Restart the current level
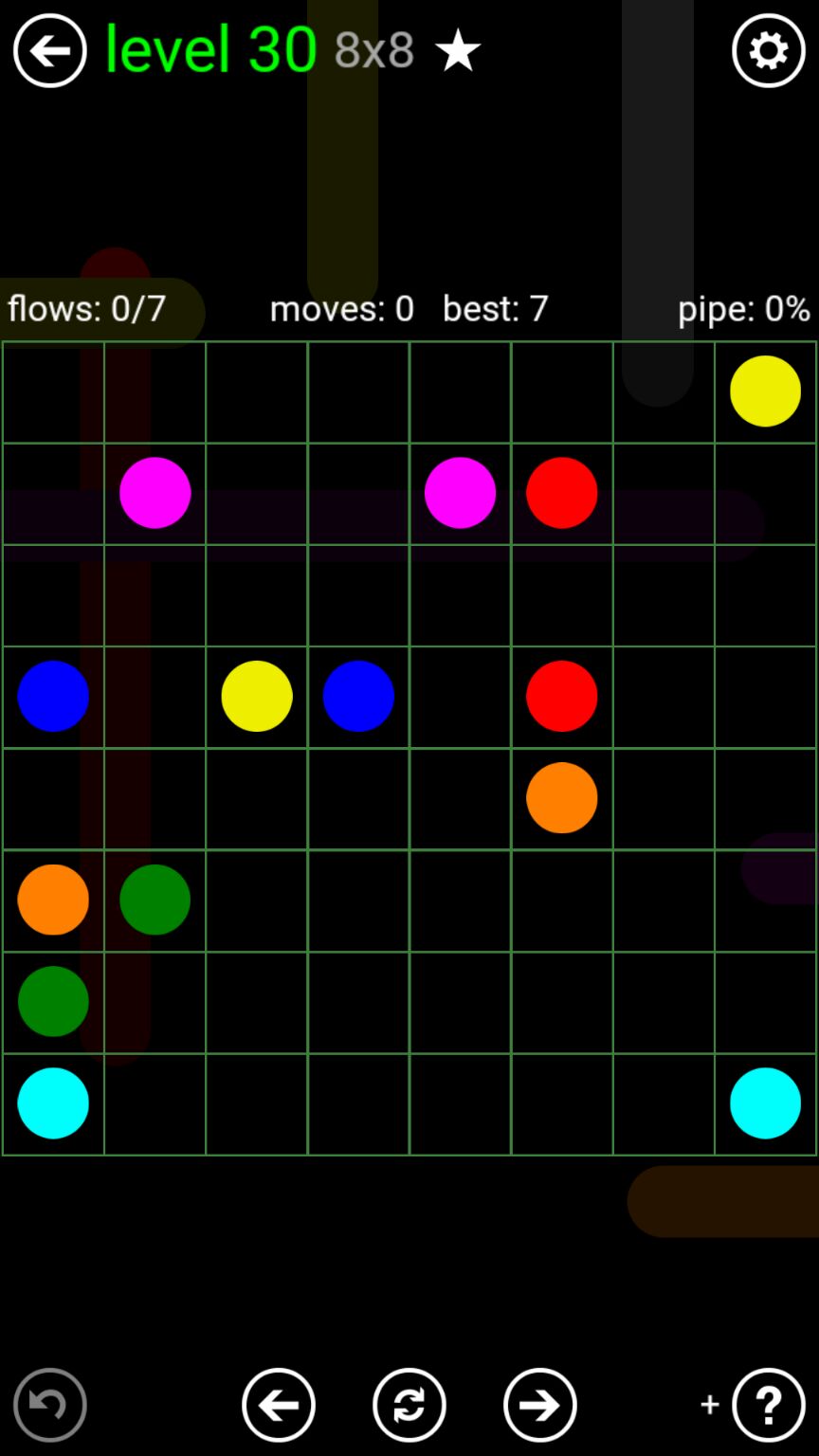Image resolution: width=819 pixels, height=1456 pixels. pos(409,1404)
